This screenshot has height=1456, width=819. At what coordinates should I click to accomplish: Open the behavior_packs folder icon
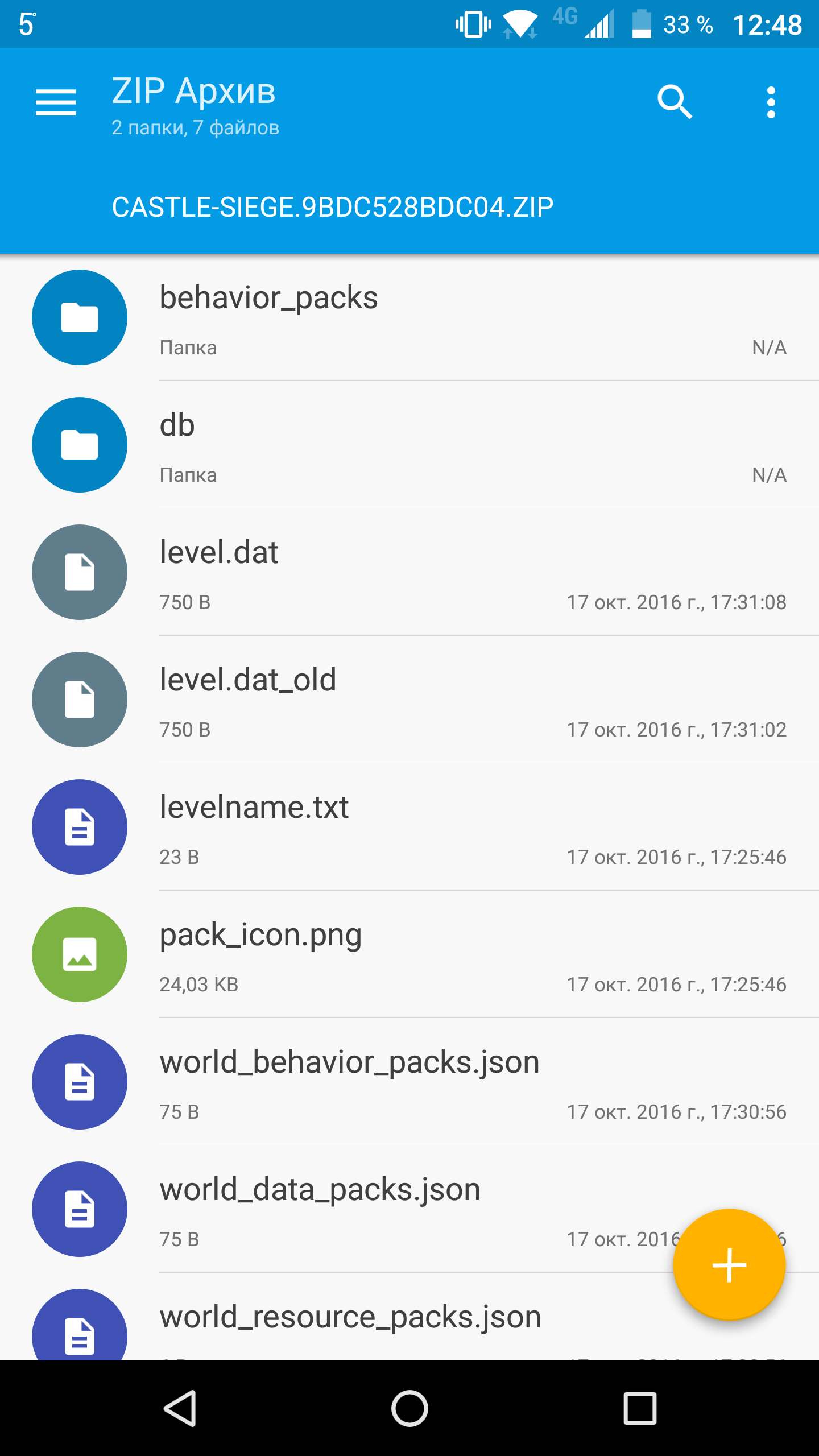(x=80, y=318)
